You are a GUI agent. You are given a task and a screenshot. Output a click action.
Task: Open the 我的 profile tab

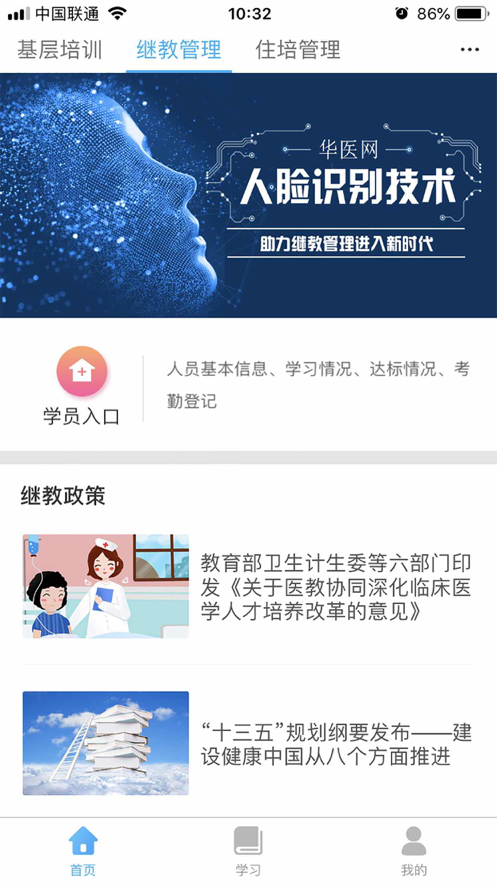414,850
